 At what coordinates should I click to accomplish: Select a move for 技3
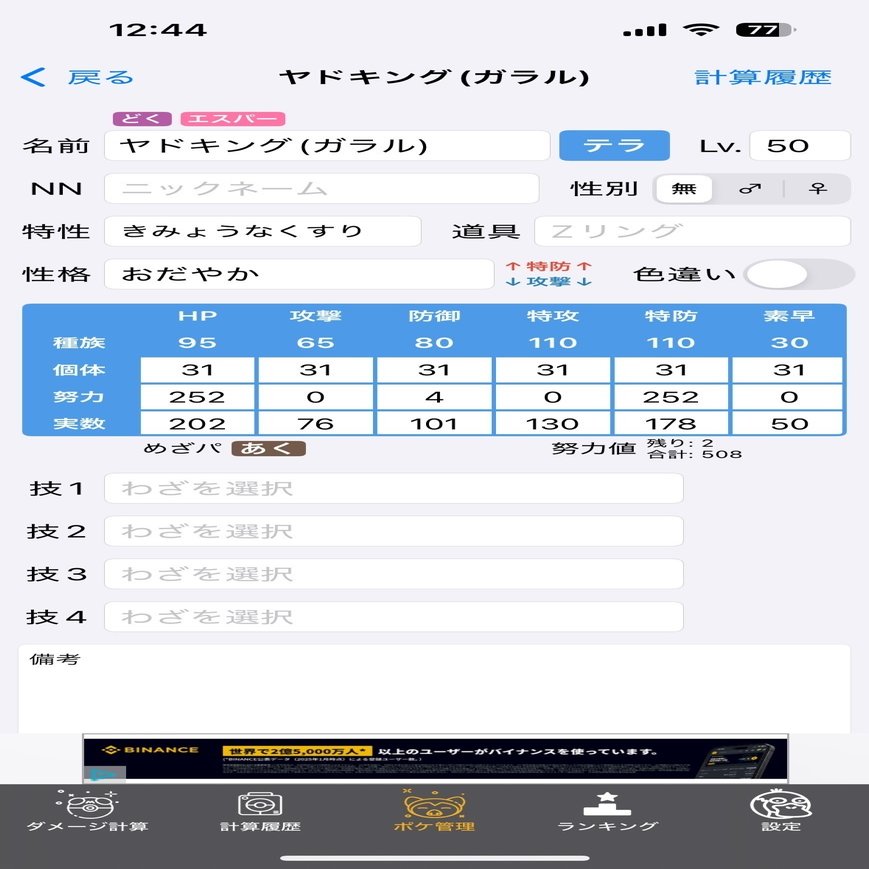click(393, 574)
